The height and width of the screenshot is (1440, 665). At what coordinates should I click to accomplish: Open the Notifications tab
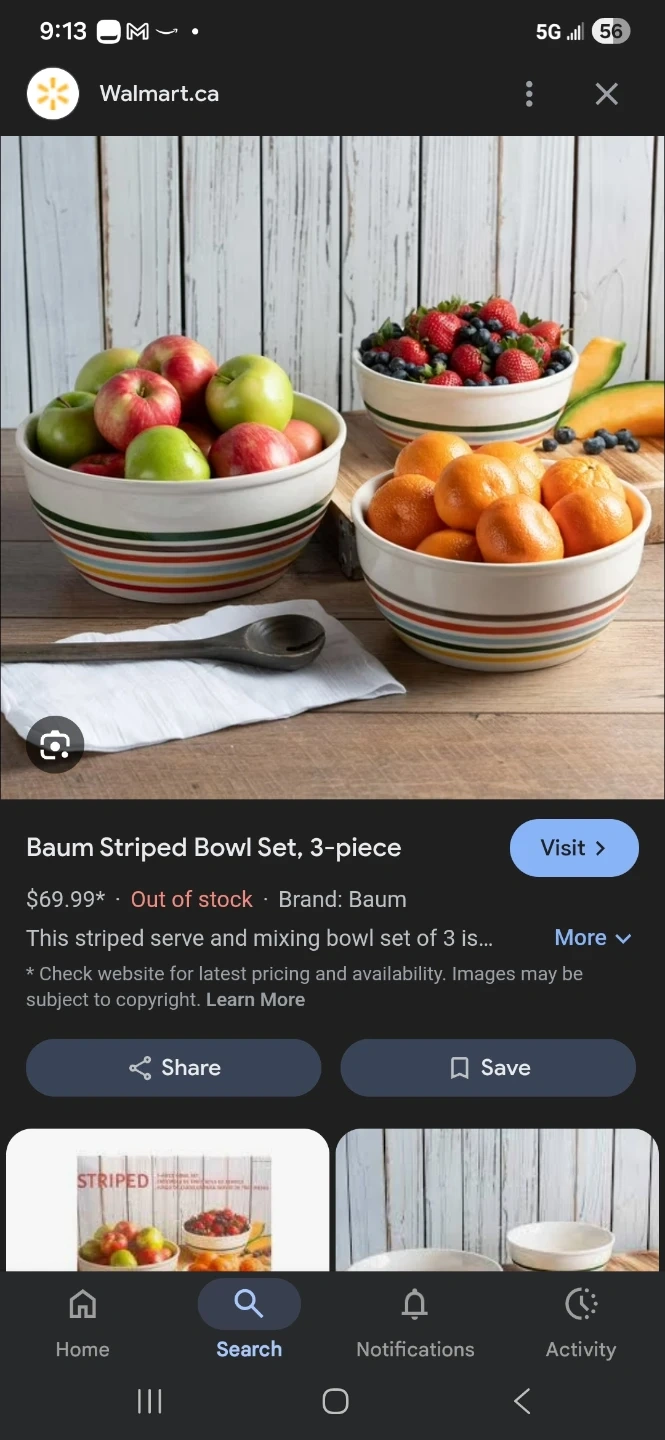pos(415,1323)
